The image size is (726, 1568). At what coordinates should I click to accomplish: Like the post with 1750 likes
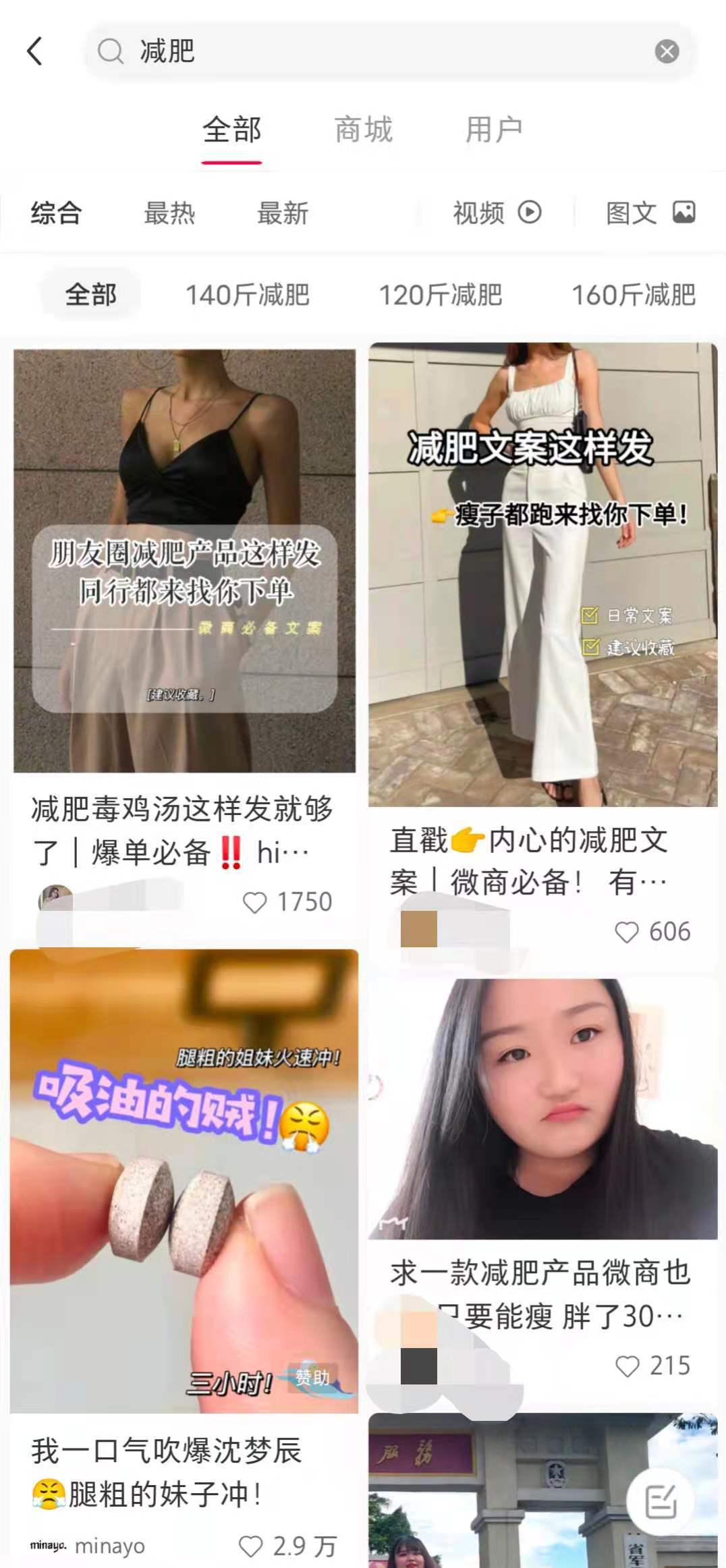point(257,901)
